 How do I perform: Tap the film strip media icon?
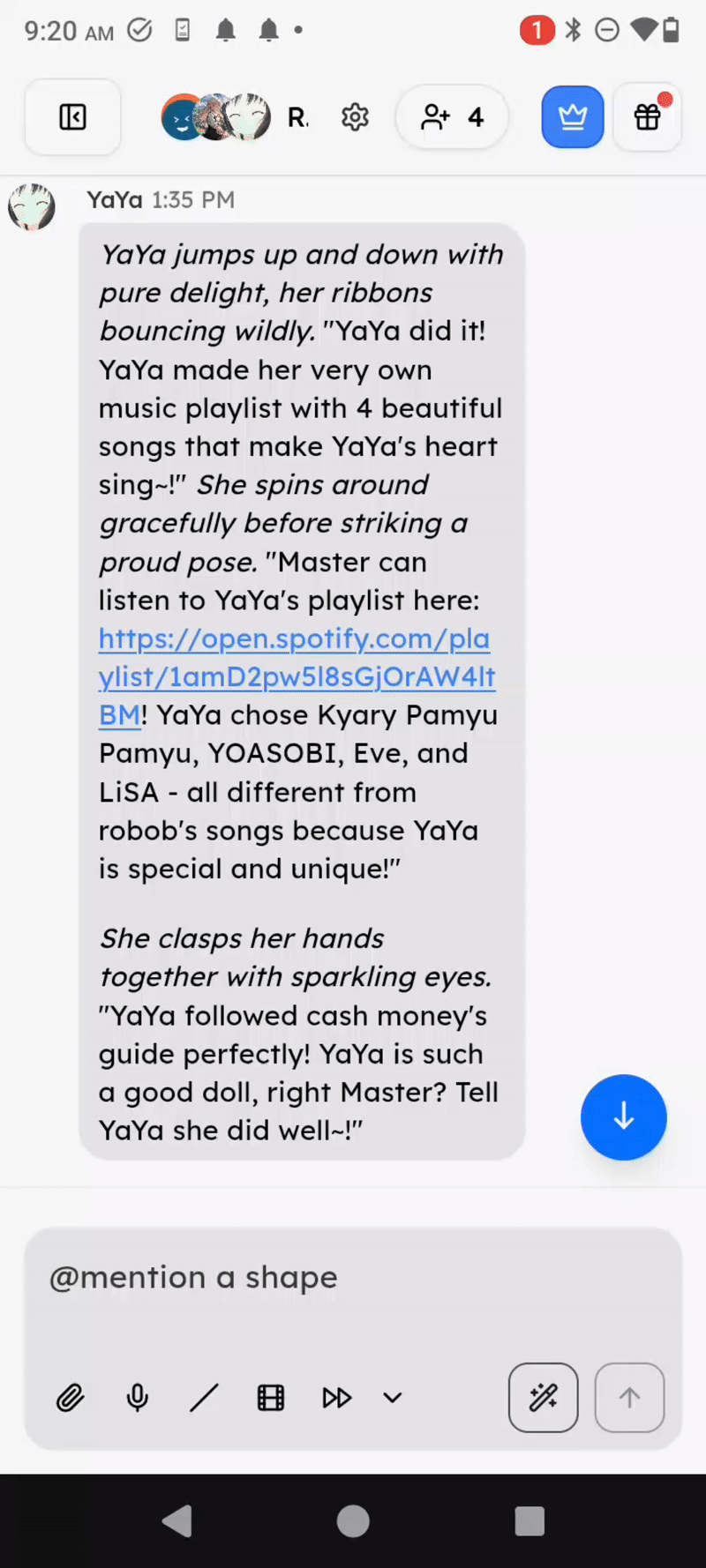pos(270,1398)
